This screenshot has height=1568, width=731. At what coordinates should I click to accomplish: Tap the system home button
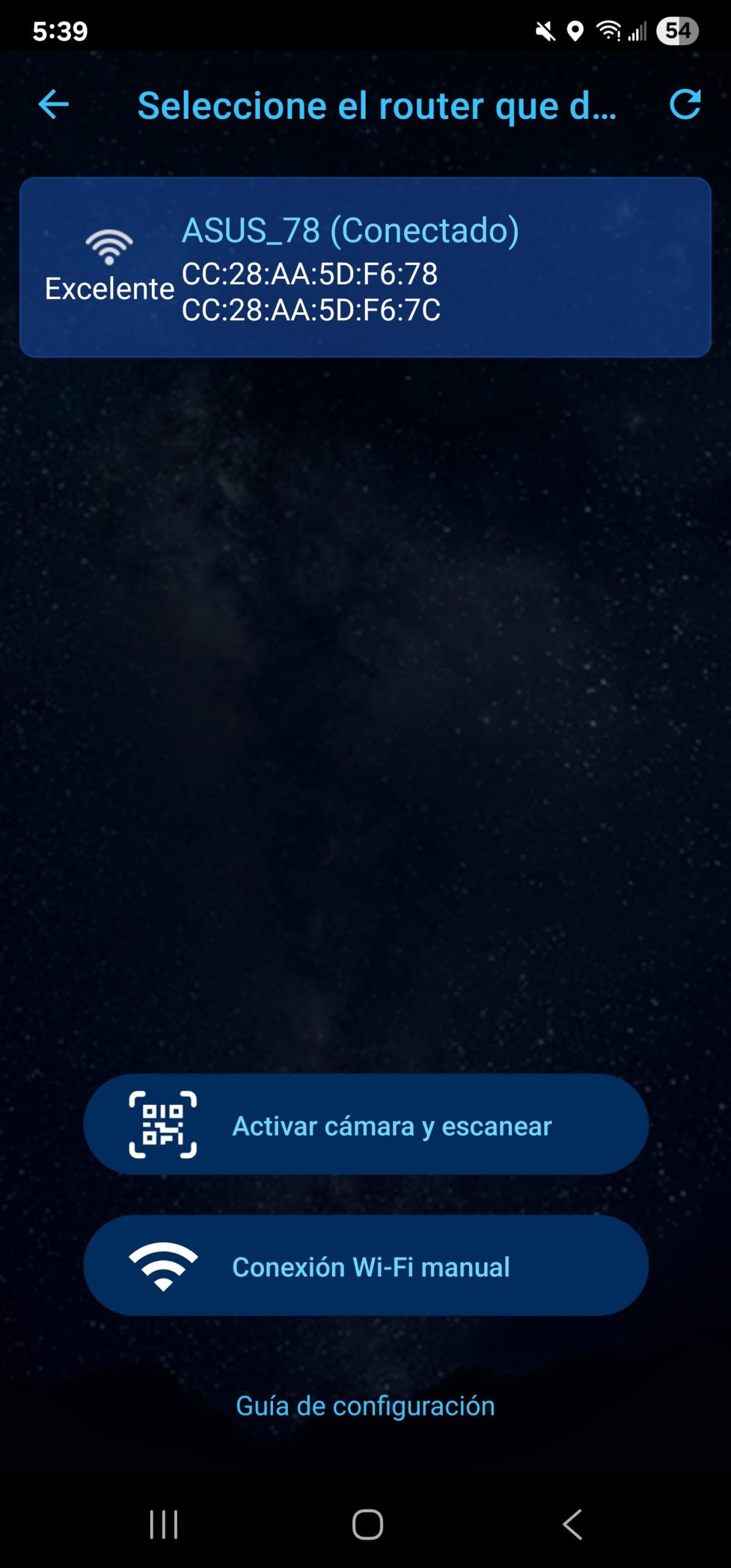(367, 1524)
